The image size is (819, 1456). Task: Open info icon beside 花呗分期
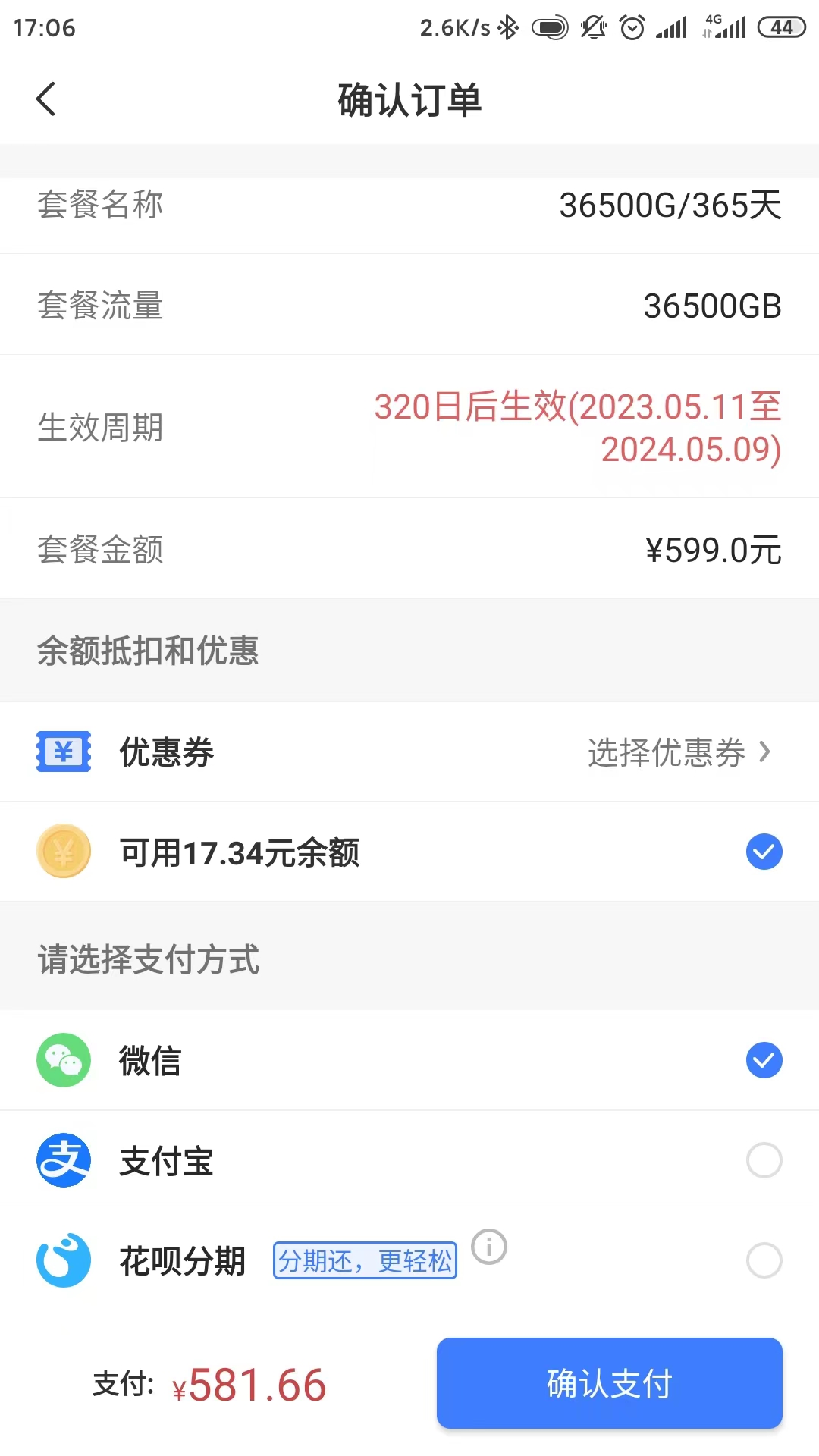pyautogui.click(x=489, y=1247)
